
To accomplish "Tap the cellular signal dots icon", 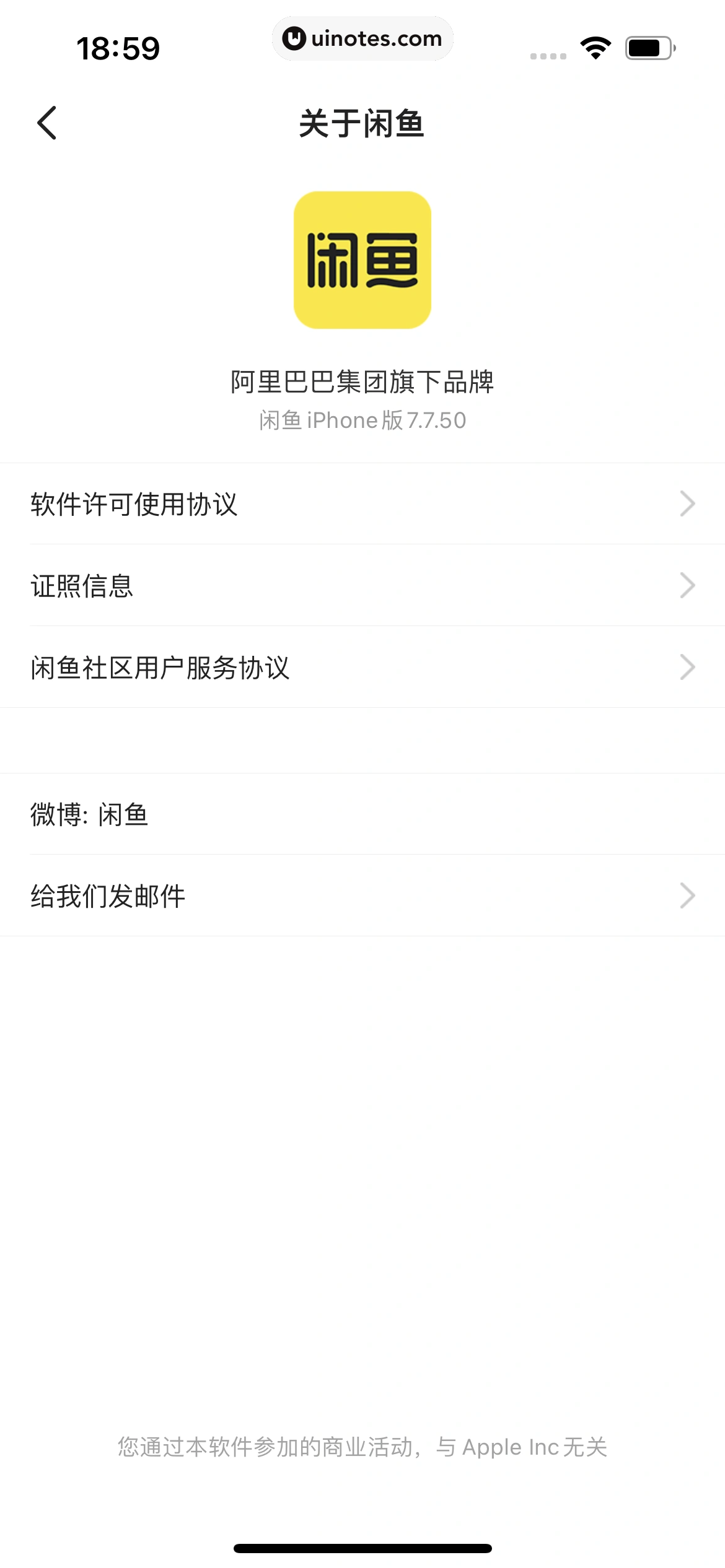I will coord(548,54).
